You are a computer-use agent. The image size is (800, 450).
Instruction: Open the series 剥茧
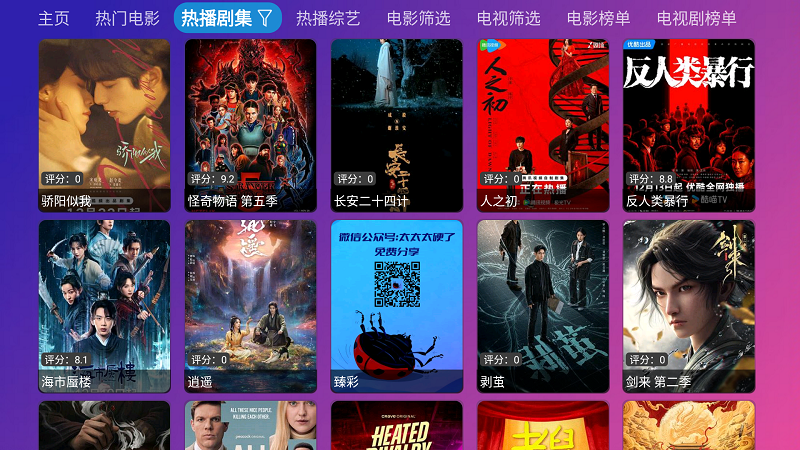543,306
